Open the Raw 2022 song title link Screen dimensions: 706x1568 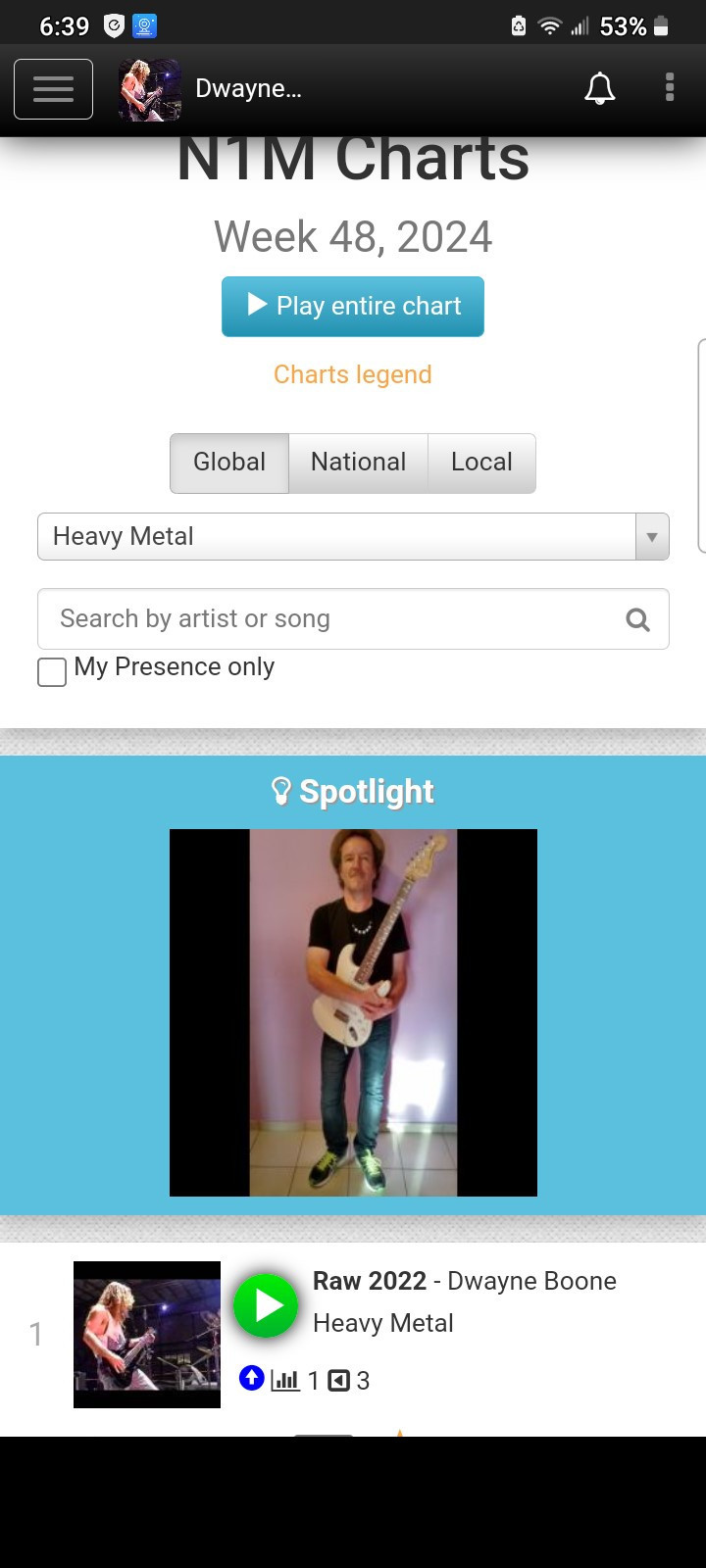[x=370, y=1281]
